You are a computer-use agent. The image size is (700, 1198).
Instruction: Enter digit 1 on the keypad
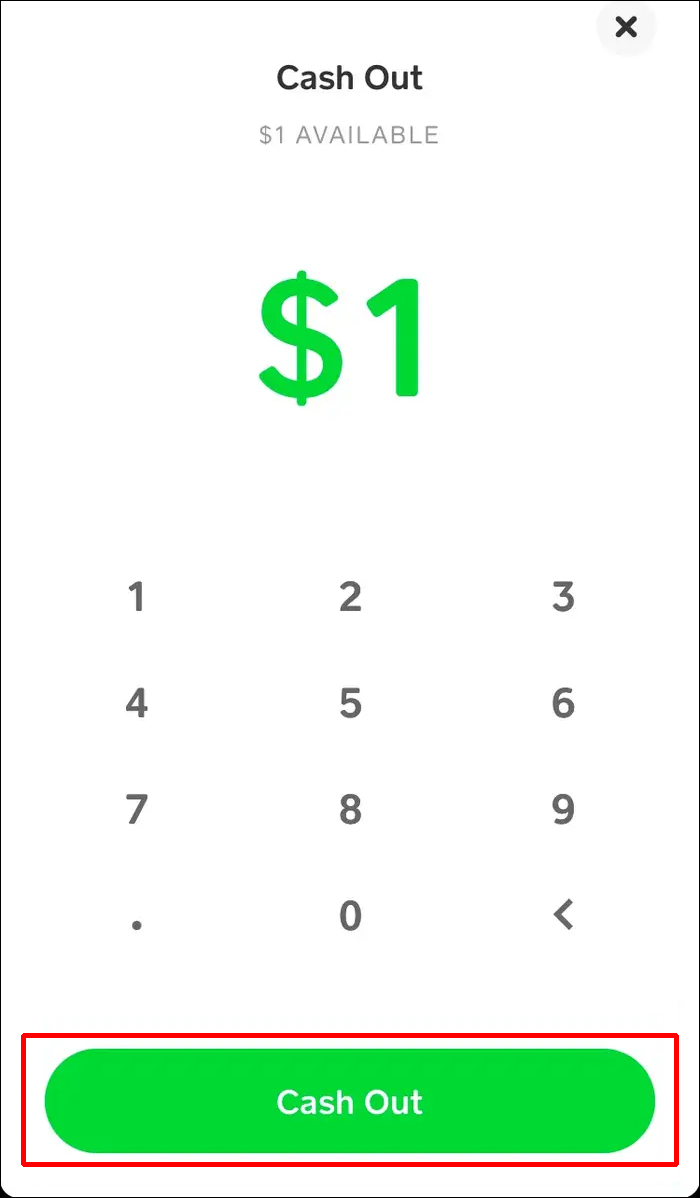137,597
